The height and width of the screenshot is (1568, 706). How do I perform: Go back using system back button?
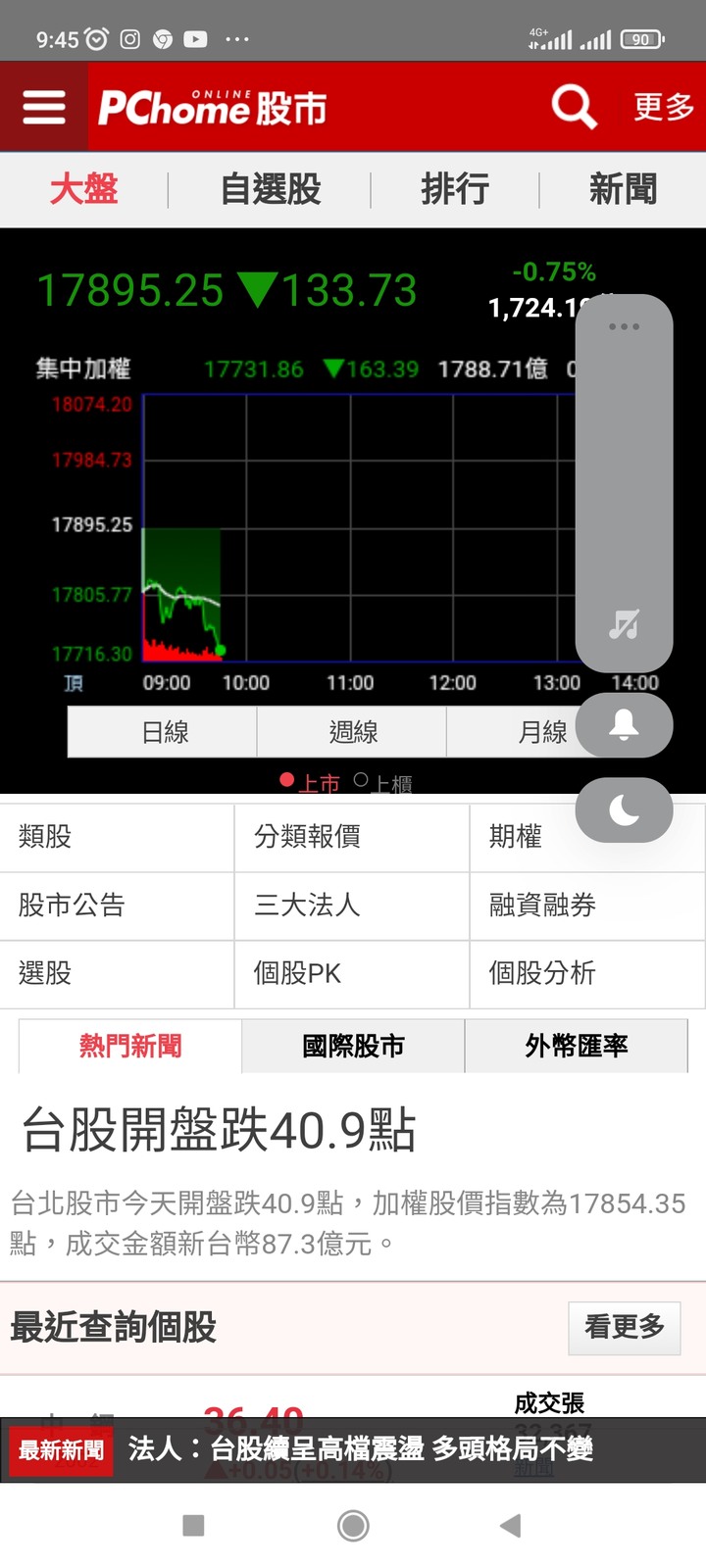(510, 1525)
